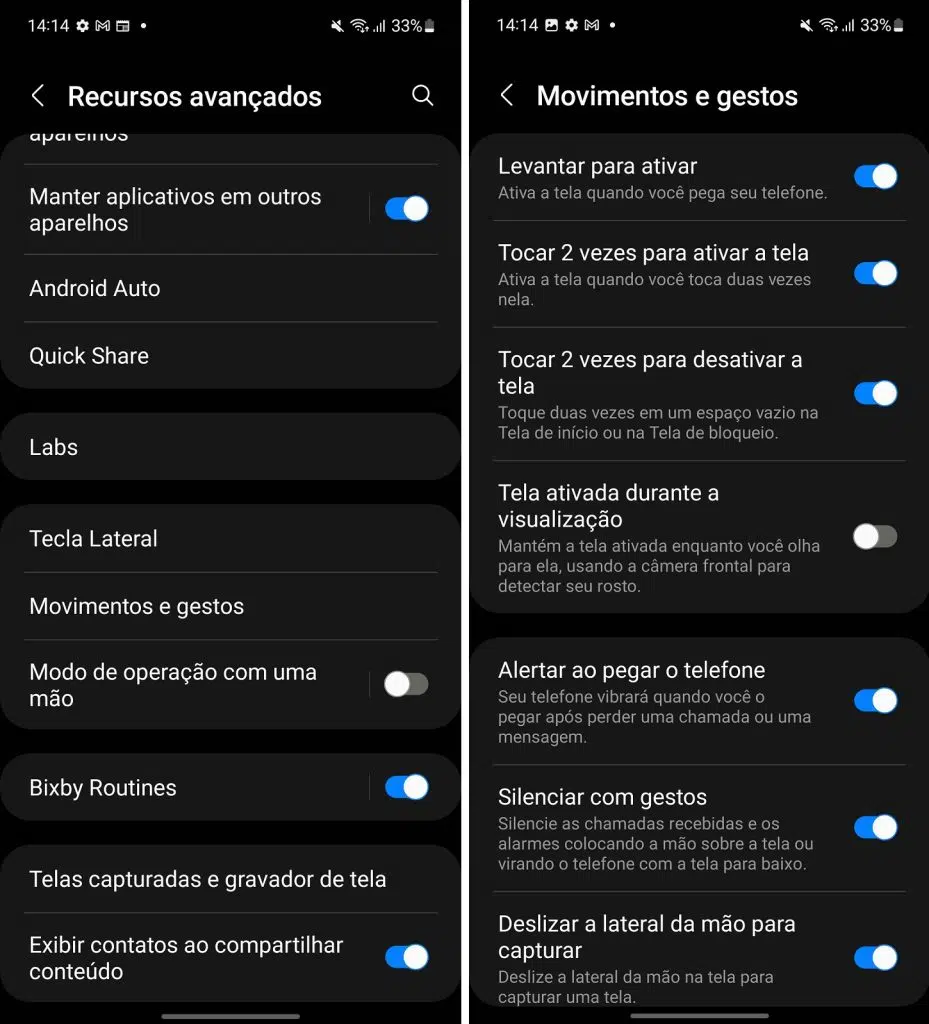This screenshot has height=1024, width=929.
Task: Open Android Auto settings
Action: pyautogui.click(x=95, y=288)
